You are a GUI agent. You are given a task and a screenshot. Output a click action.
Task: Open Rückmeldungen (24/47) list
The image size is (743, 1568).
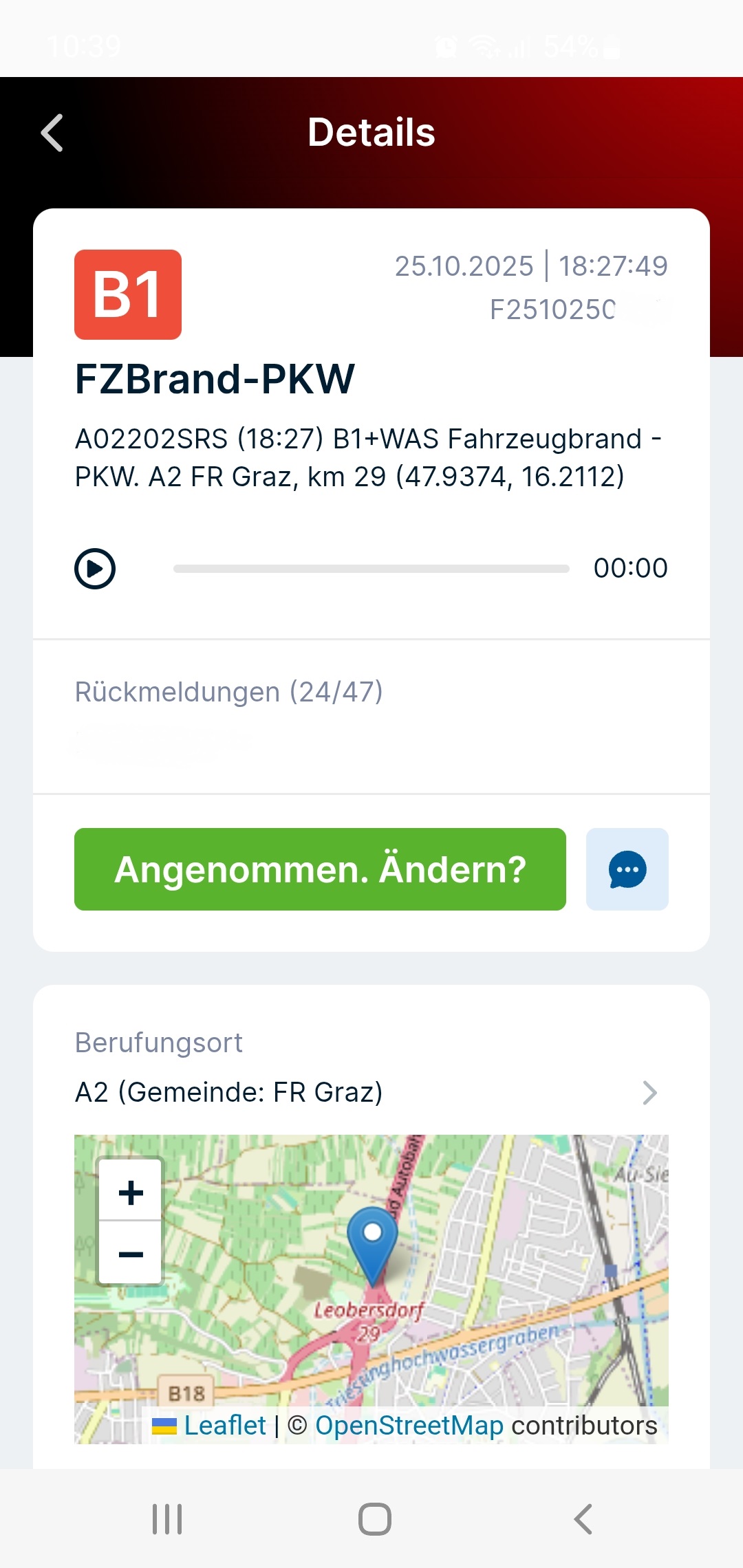coord(228,692)
